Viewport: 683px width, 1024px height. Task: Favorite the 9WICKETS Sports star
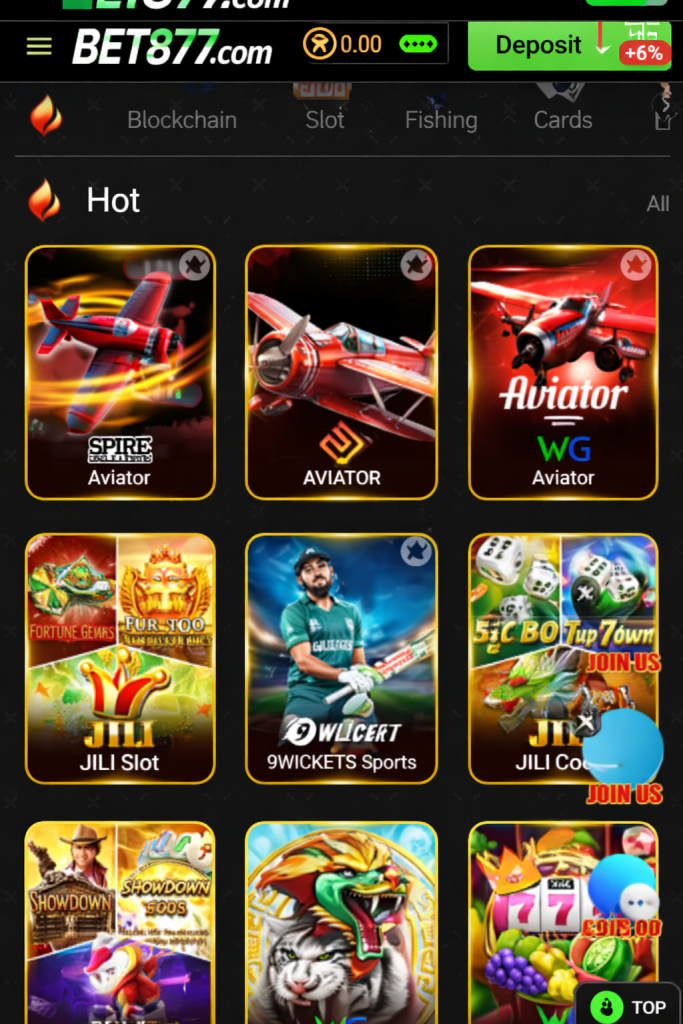point(415,552)
